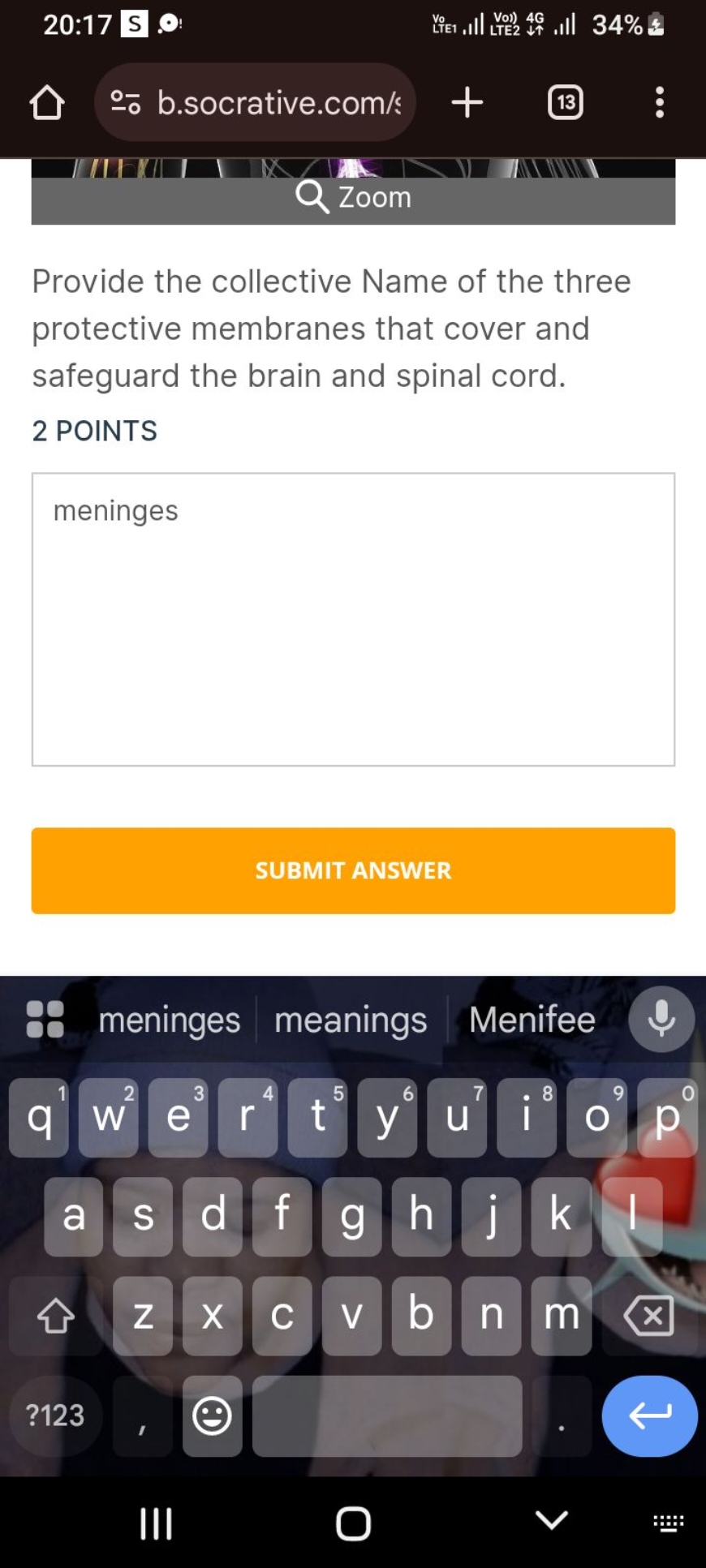Open the tab switcher showing 13 tabs
This screenshot has height=1568, width=706.
coord(565,103)
